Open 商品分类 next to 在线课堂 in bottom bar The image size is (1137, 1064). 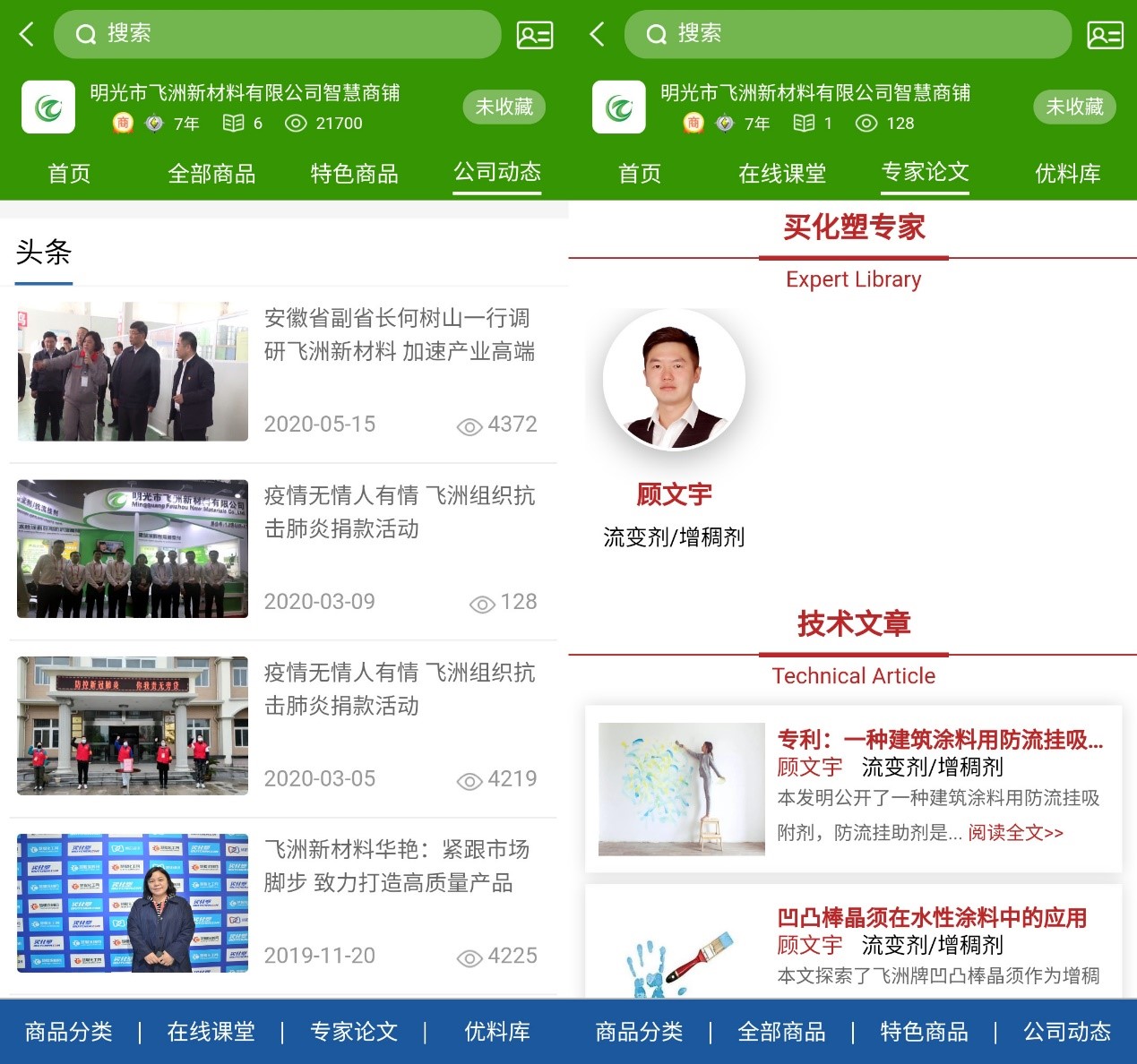pyautogui.click(x=69, y=1032)
